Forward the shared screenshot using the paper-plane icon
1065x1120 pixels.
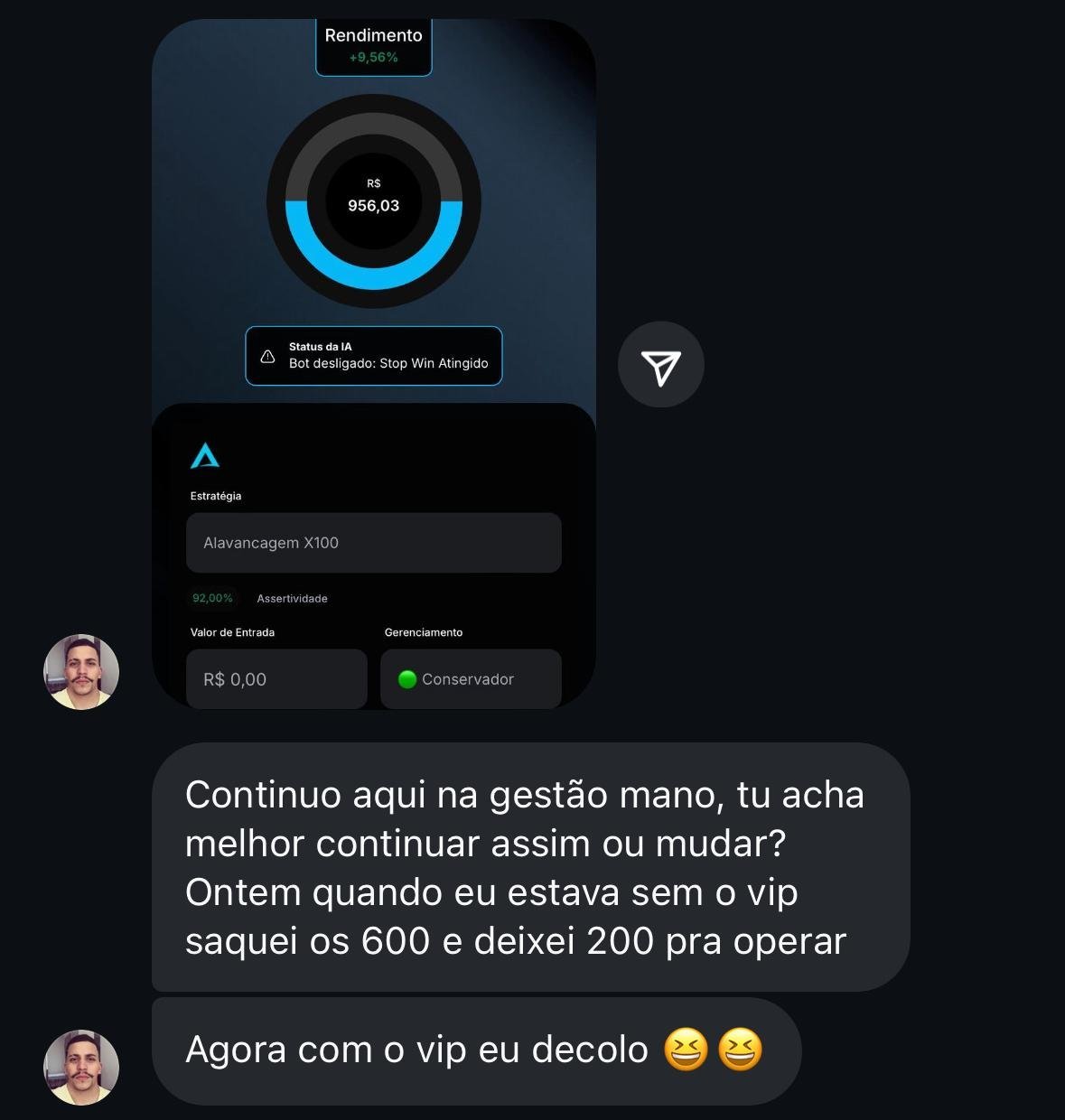pyautogui.click(x=660, y=365)
